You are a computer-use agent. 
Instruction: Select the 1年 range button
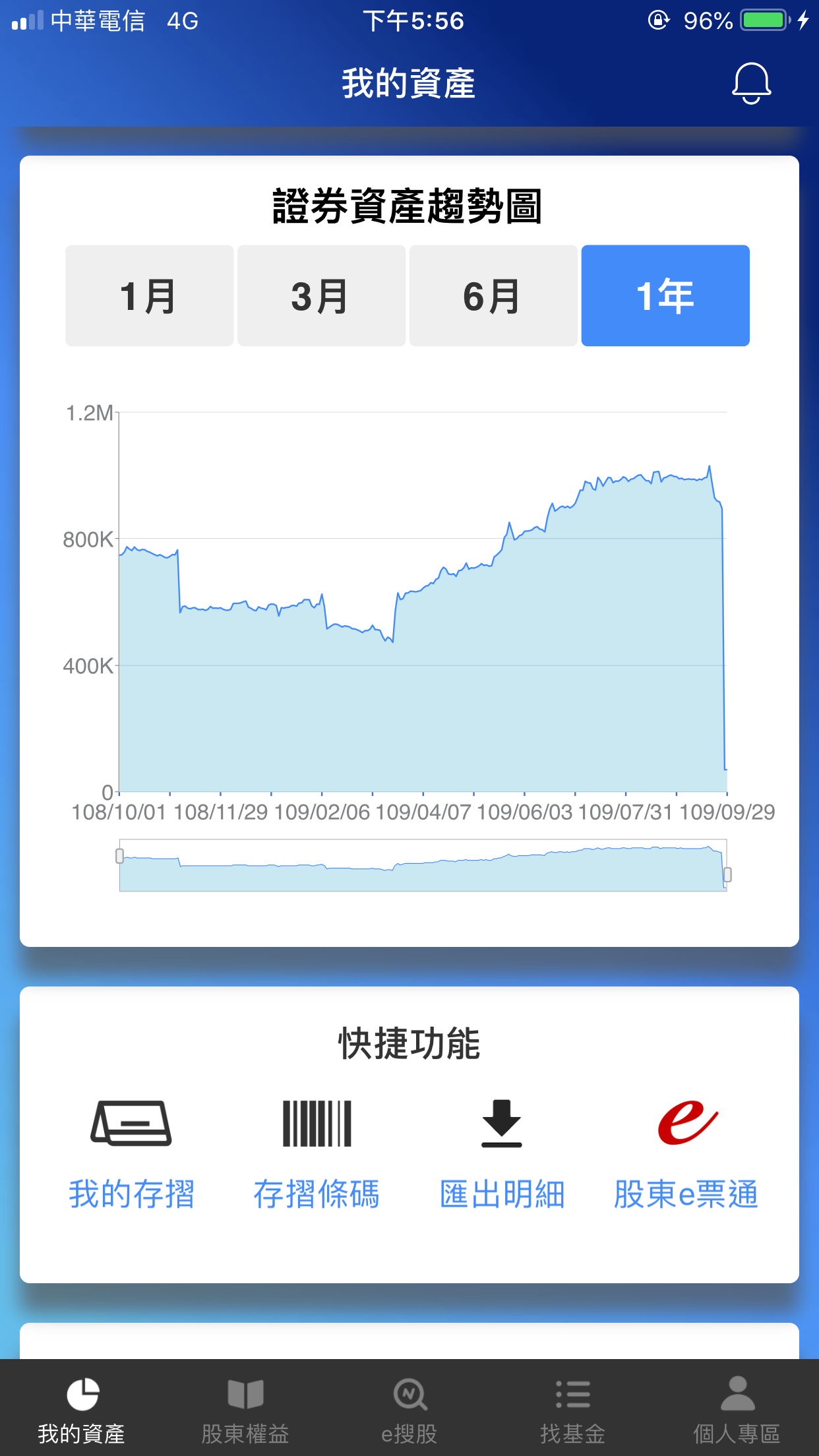pyautogui.click(x=665, y=296)
